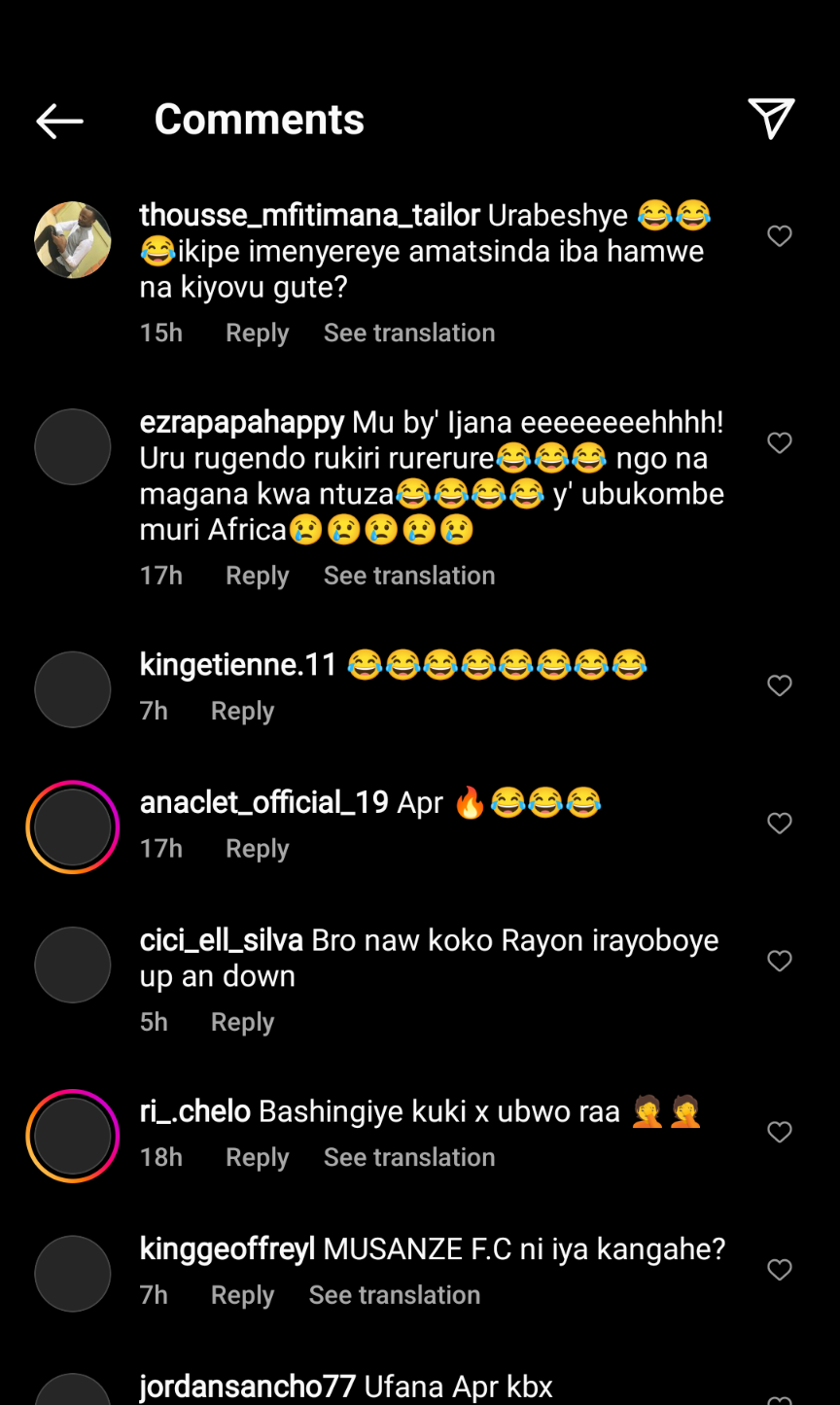Reply to ezrapapahappy's comment

(257, 576)
